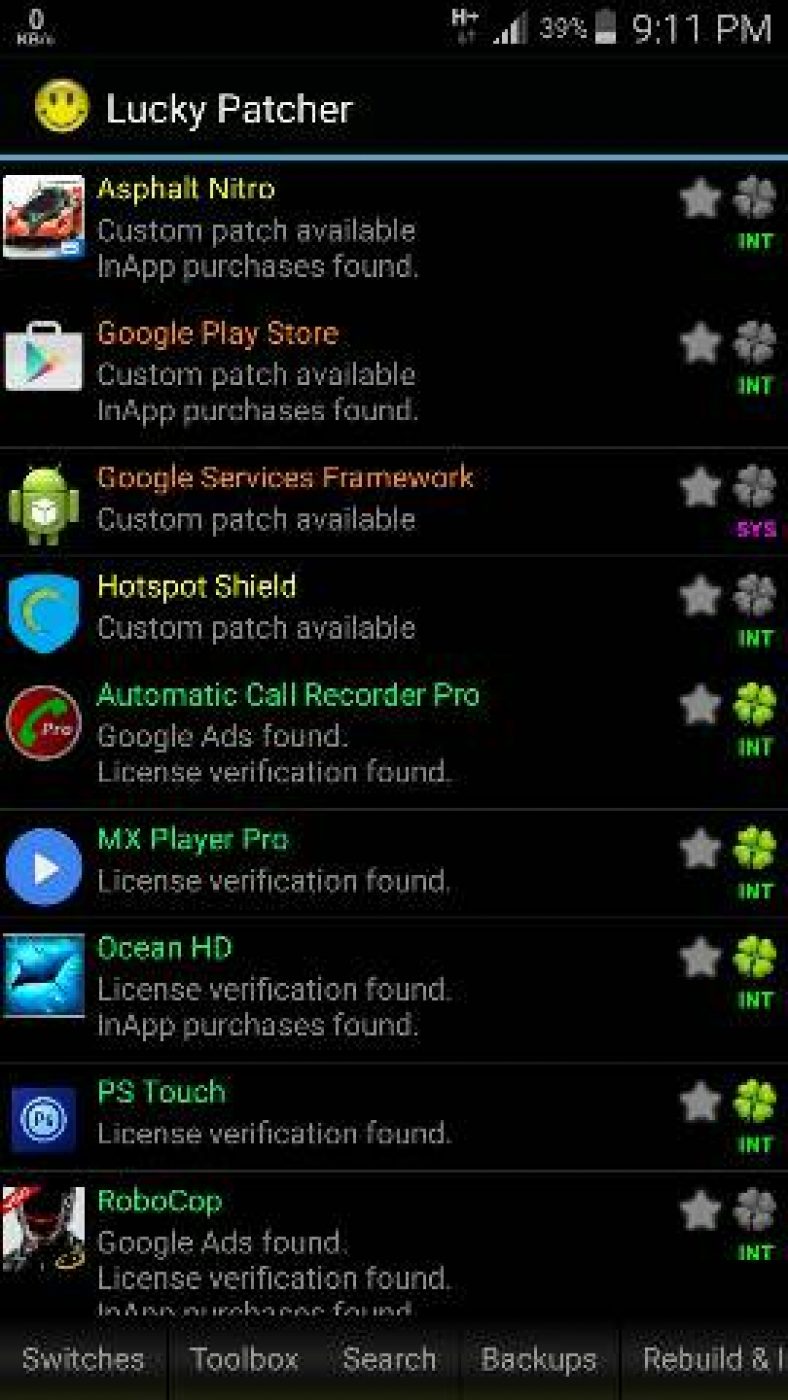Image resolution: width=788 pixels, height=1400 pixels.
Task: Select Automatic Call Recorder Pro
Action: pos(300,733)
